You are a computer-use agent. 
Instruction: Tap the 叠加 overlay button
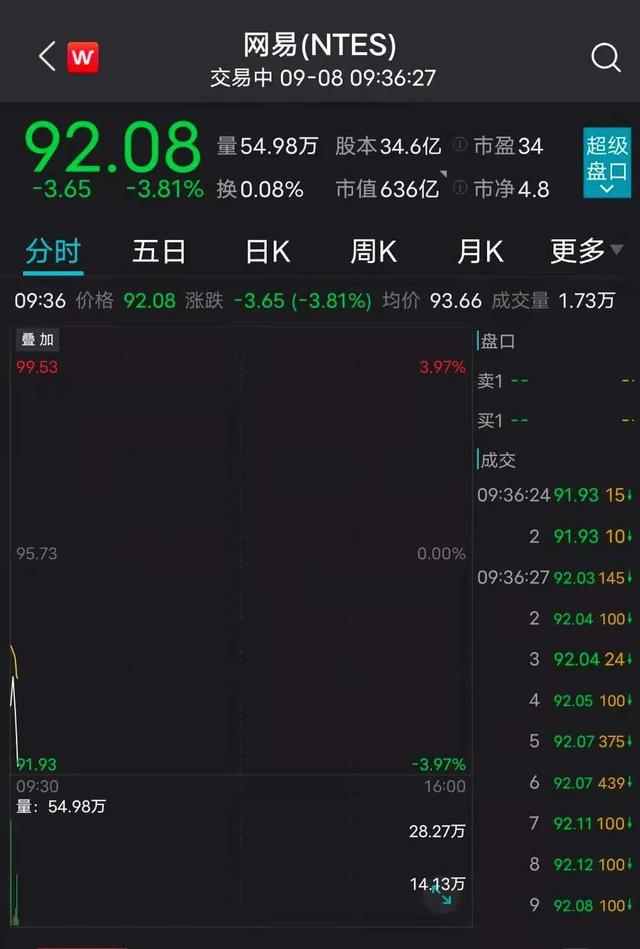37,340
